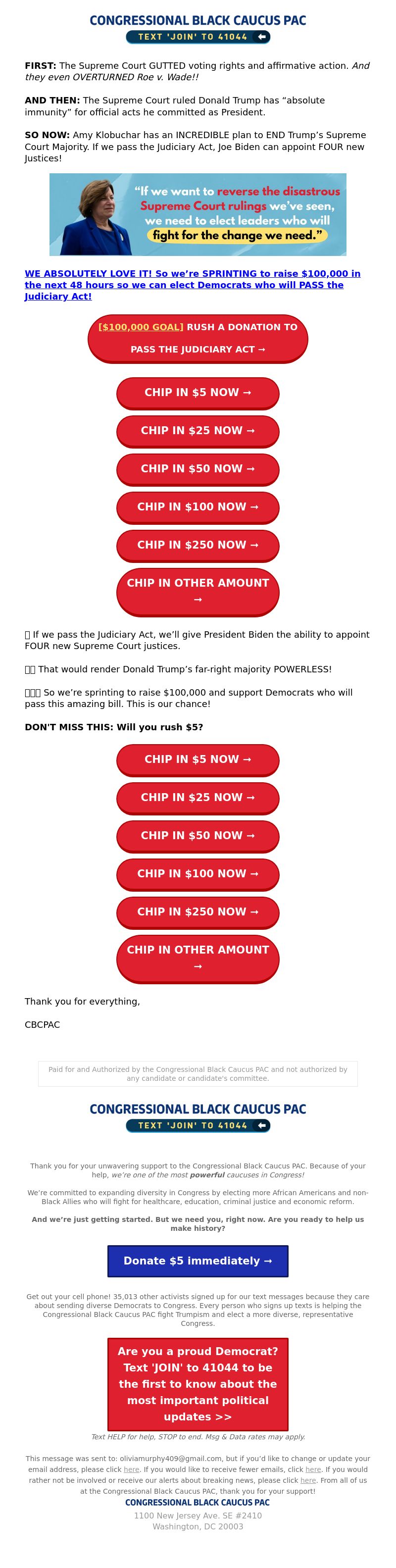This screenshot has height=1568, width=396.
Task: Click 'here' to stop breaking news alerts
Action: (x=308, y=1480)
